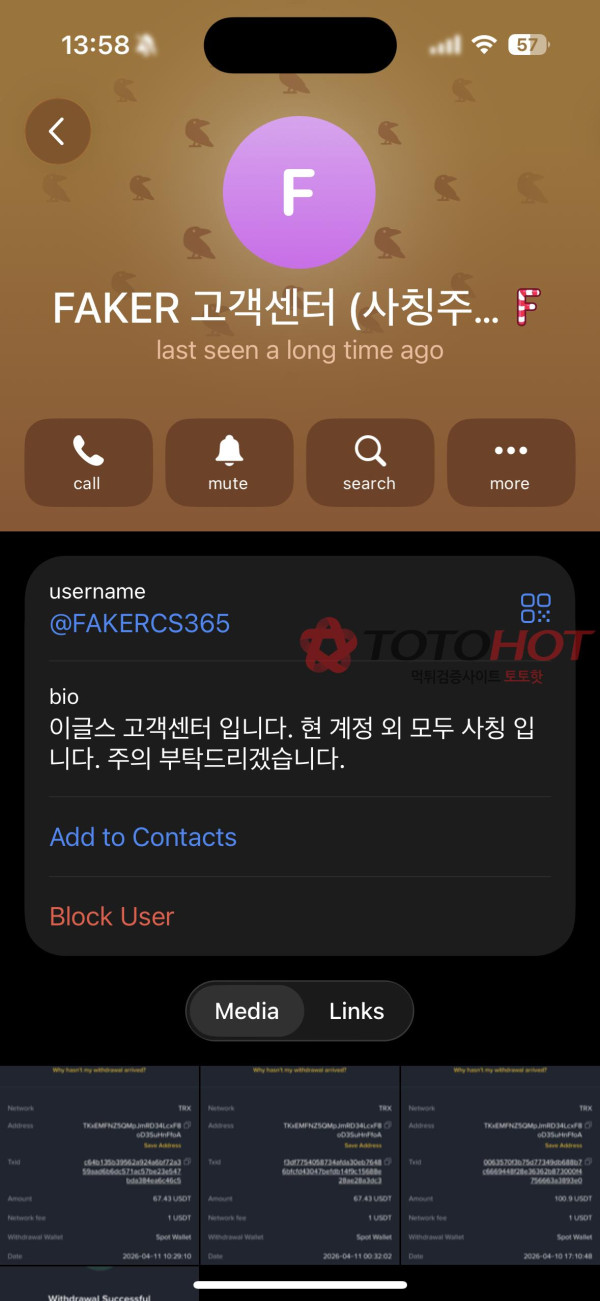Open media dated 2026-04-11 00:32:02
The width and height of the screenshot is (600, 1301).
tap(300, 1165)
